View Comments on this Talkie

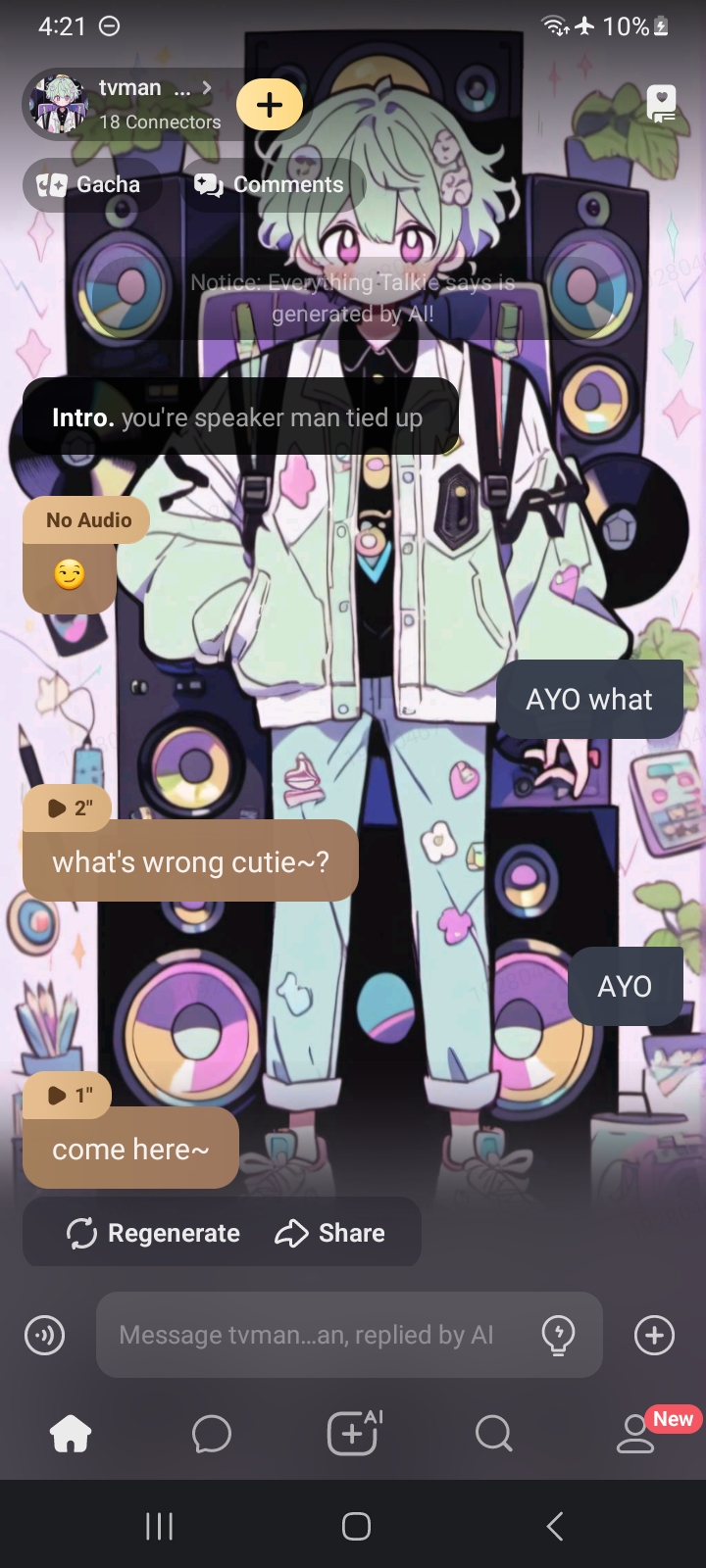[270, 184]
